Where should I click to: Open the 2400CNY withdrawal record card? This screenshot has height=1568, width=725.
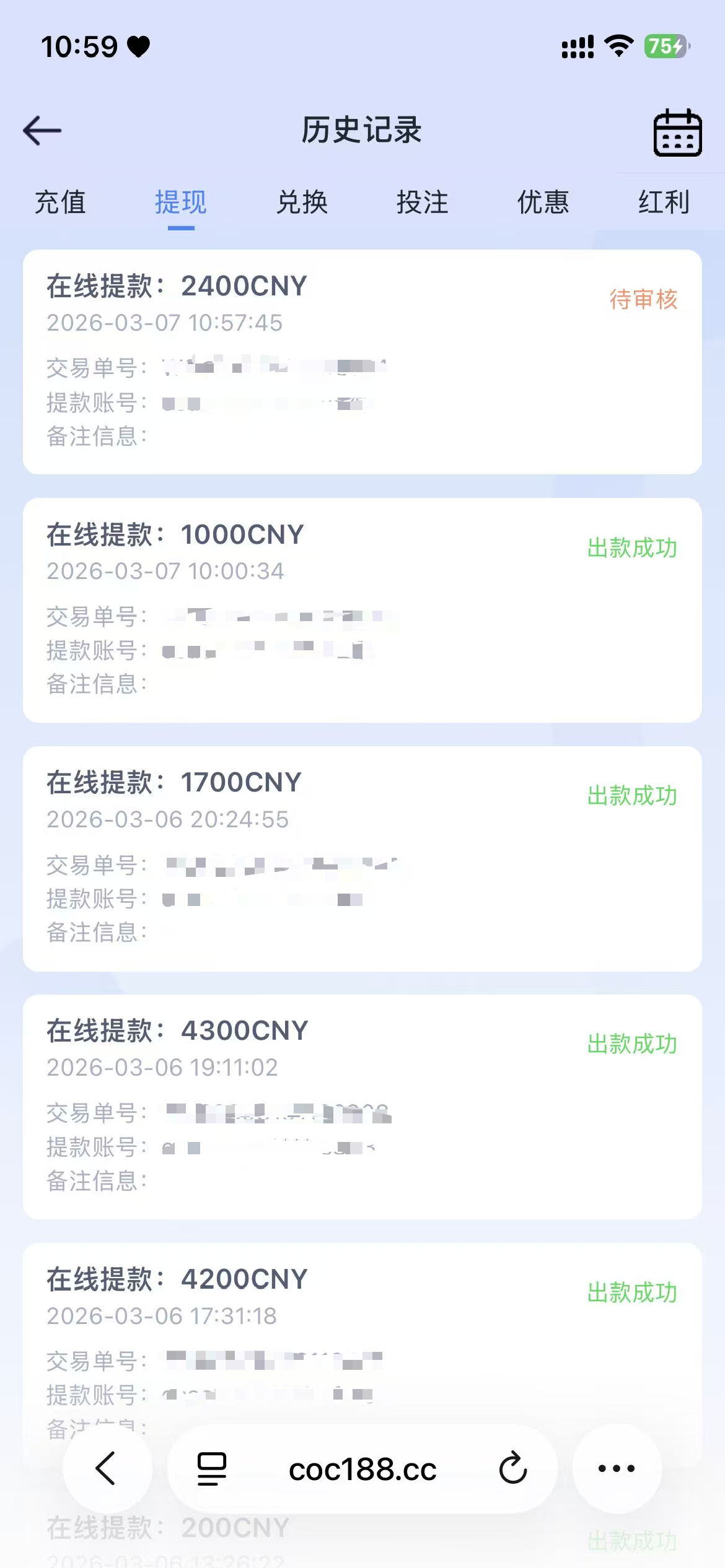pyautogui.click(x=362, y=359)
